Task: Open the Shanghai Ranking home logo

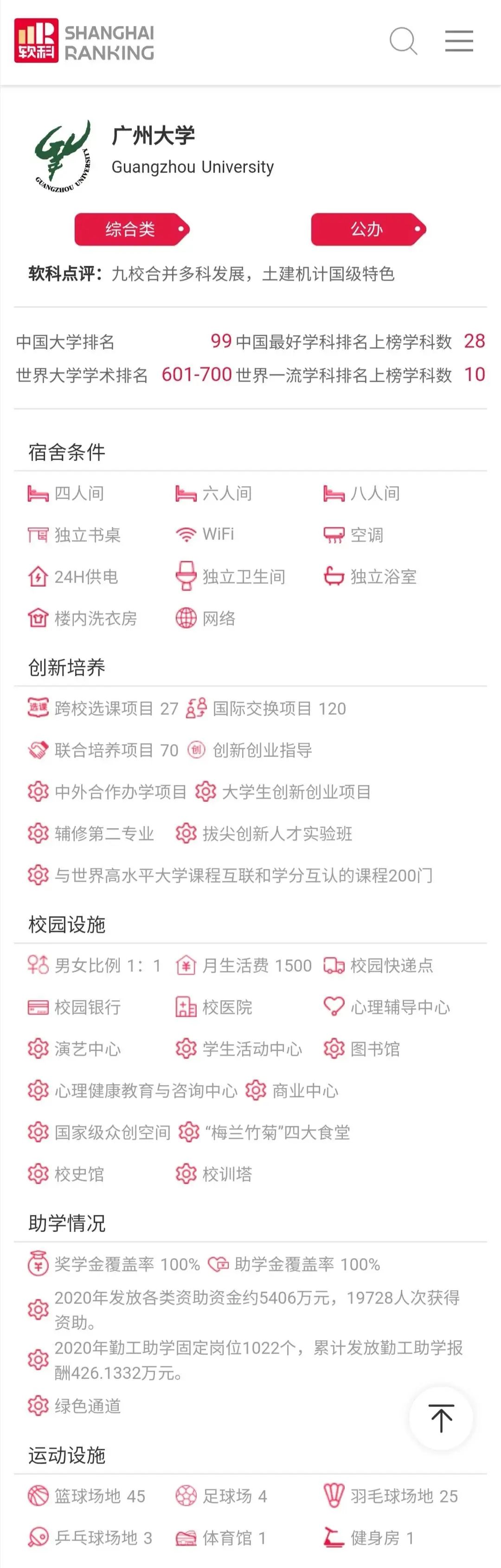Action: 84,41
